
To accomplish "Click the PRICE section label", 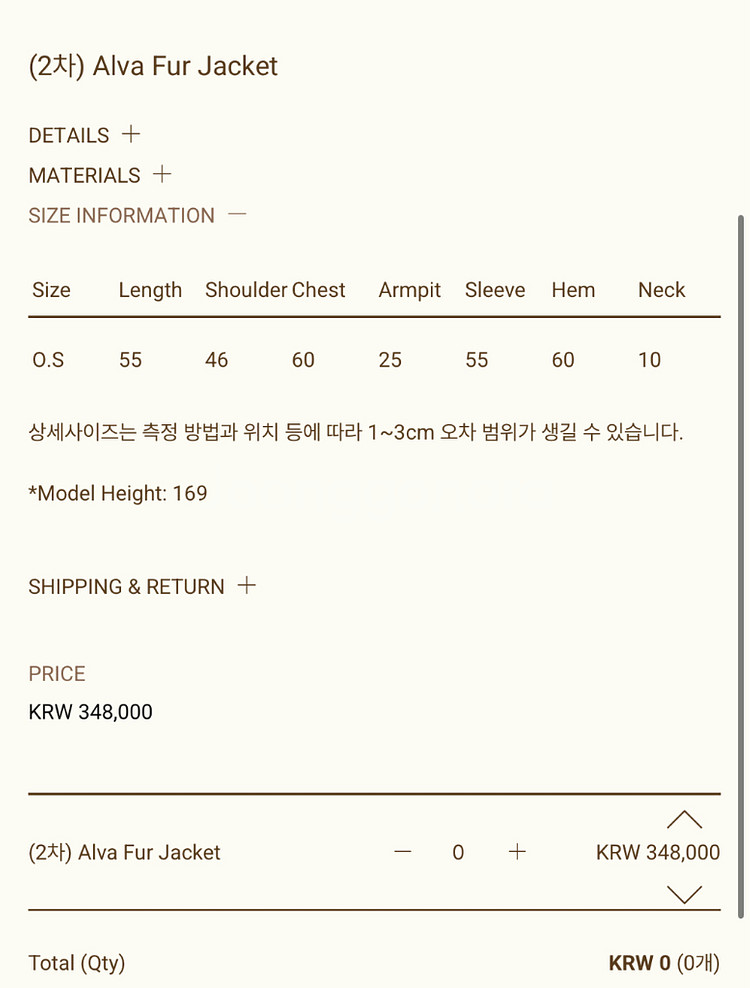I will 57,673.
